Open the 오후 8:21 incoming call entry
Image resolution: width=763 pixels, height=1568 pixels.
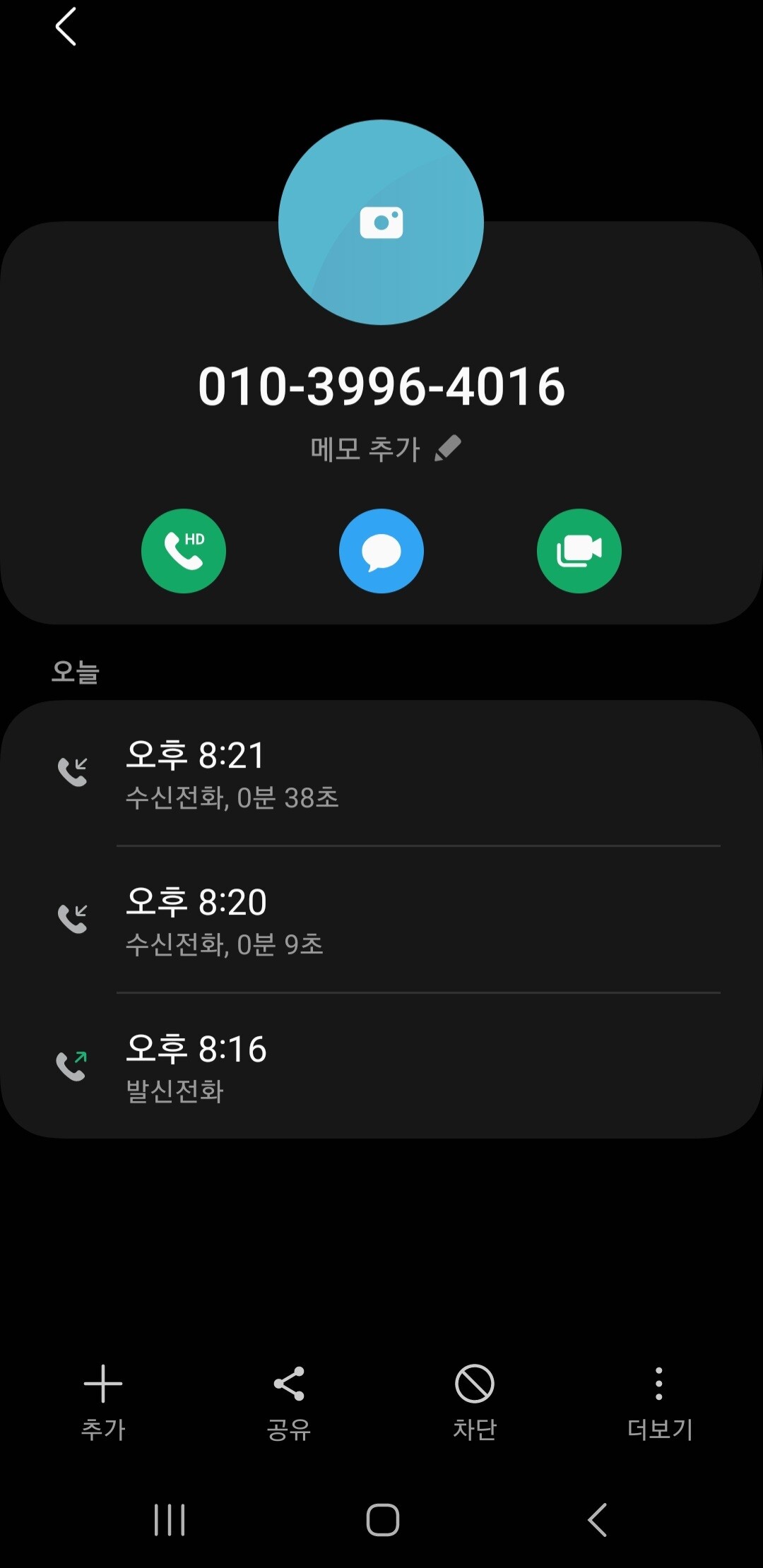point(381,773)
